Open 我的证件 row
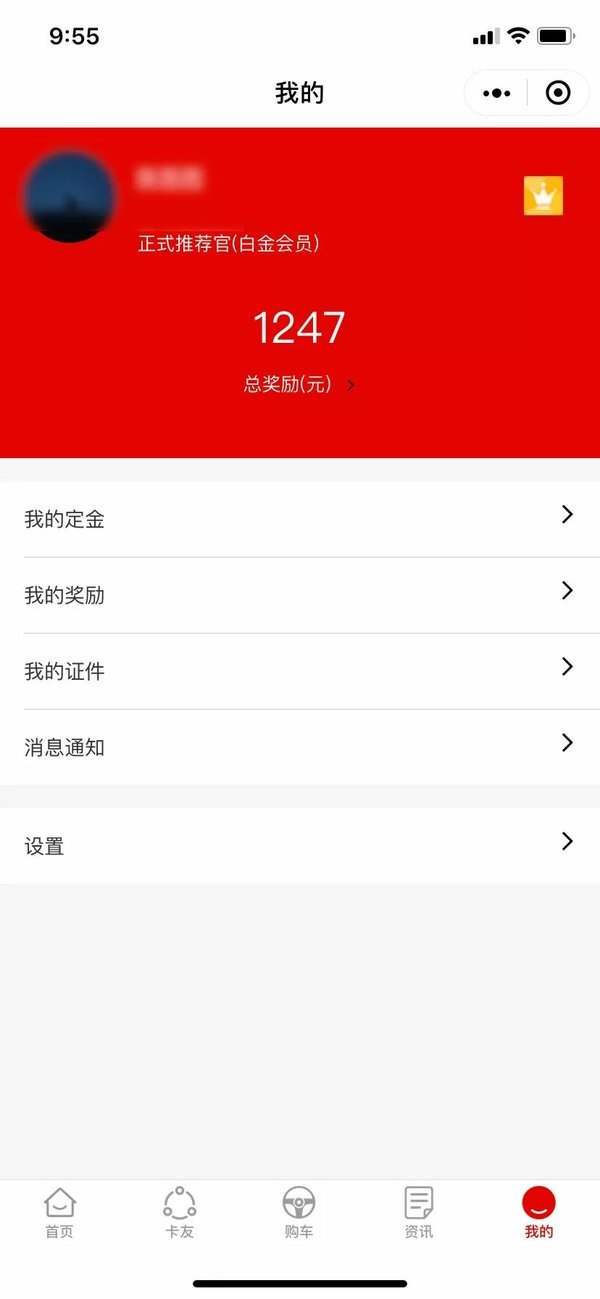This screenshot has width=600, height=1299. 300,671
